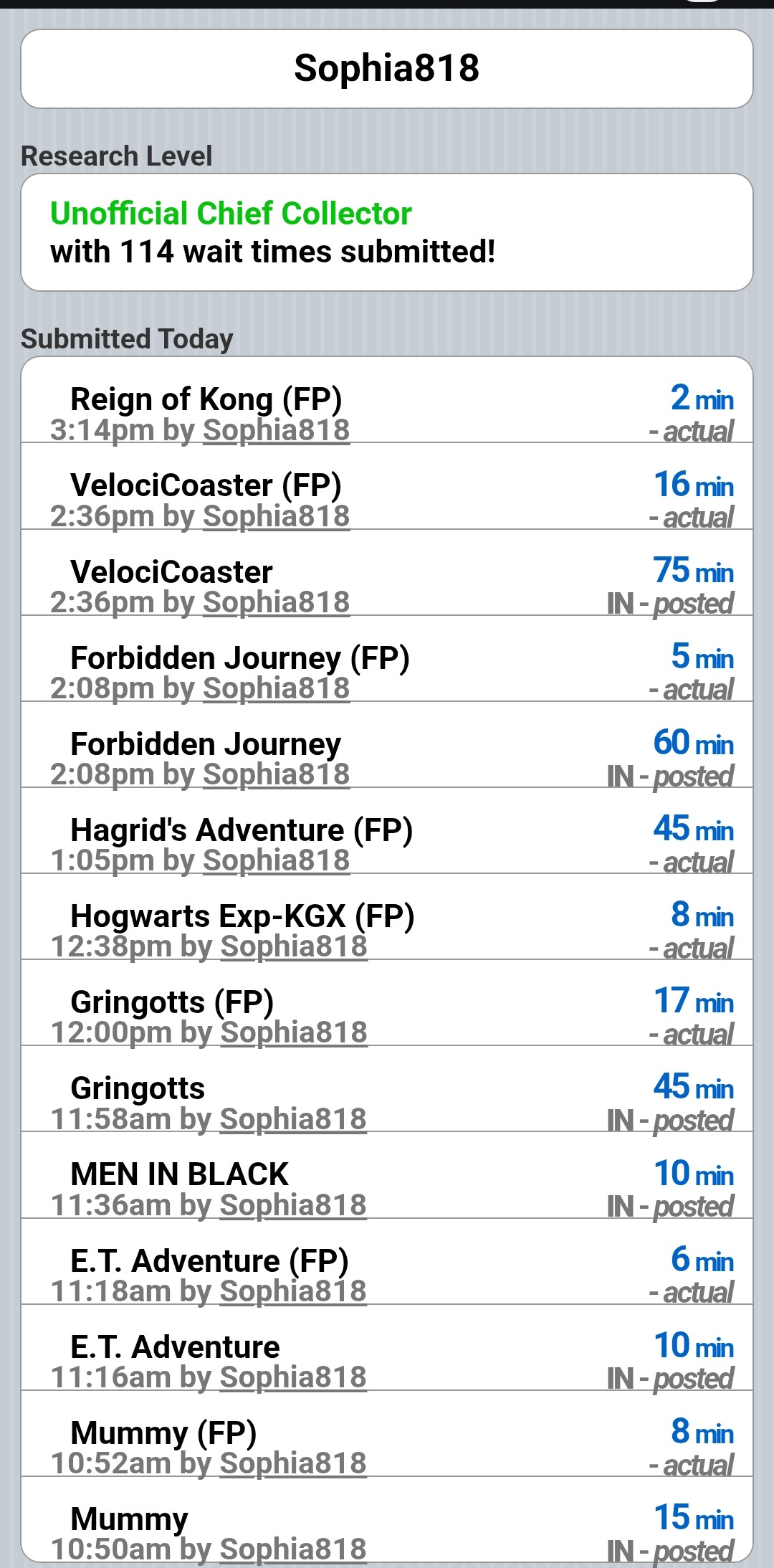Select Sophia818 link under Hagrid's Adventure (FP)
The width and height of the screenshot is (774, 1568).
(x=277, y=860)
